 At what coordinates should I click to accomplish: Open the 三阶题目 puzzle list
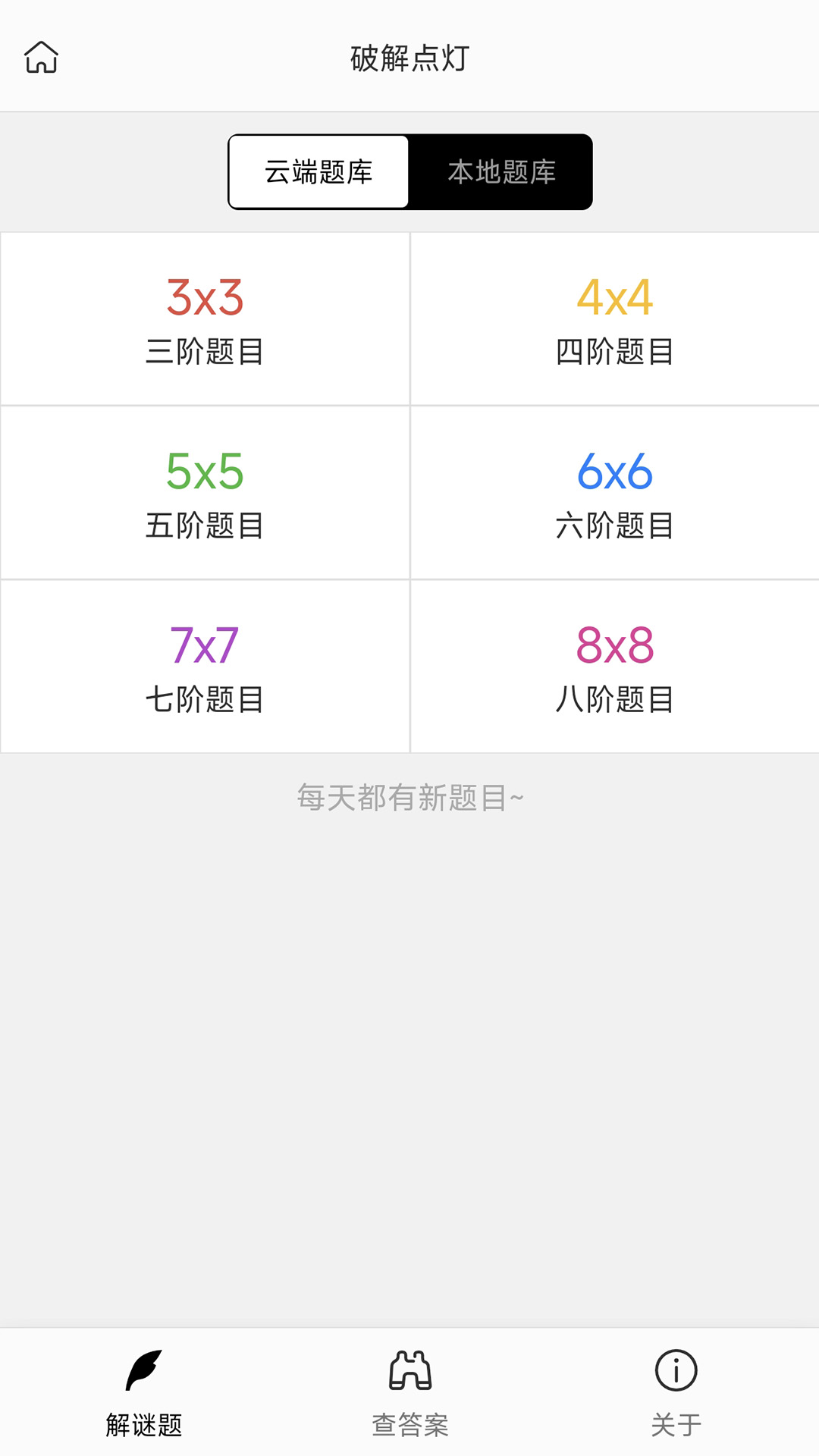click(205, 351)
